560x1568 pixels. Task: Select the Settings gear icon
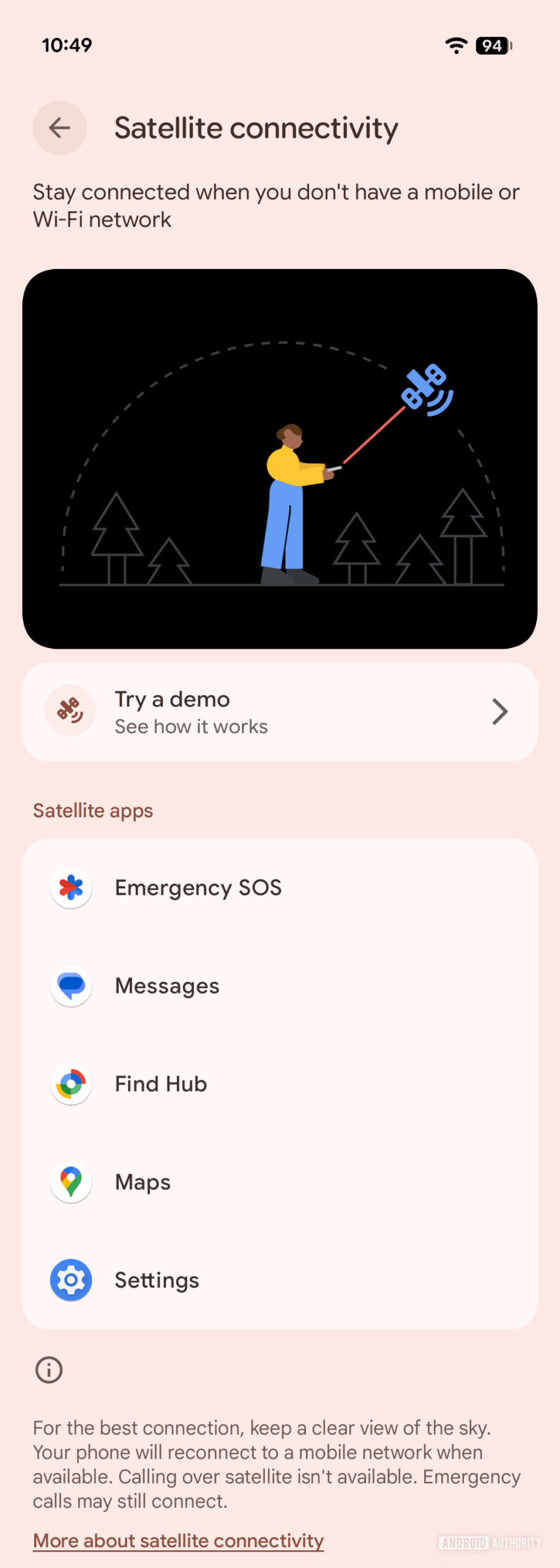[70, 1280]
